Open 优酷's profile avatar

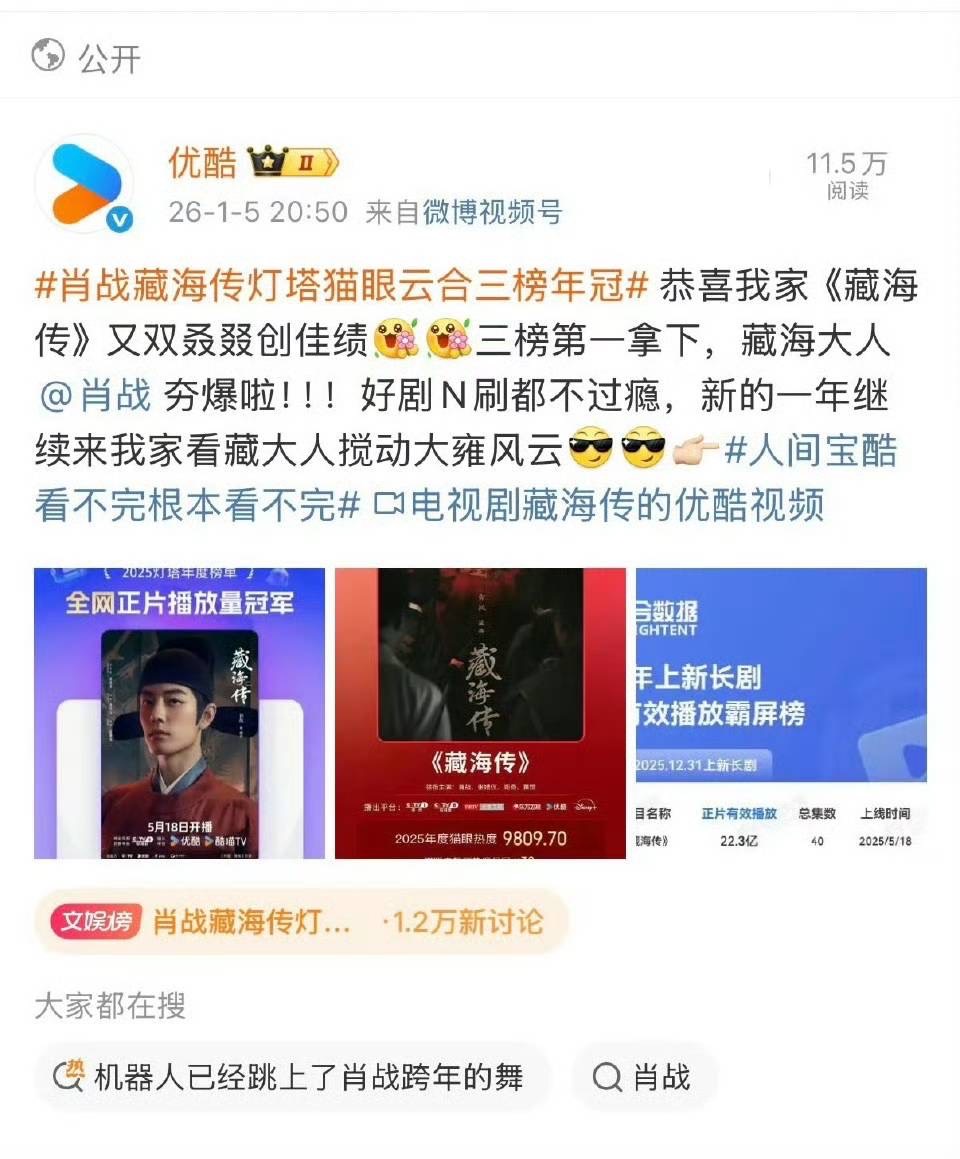84,185
